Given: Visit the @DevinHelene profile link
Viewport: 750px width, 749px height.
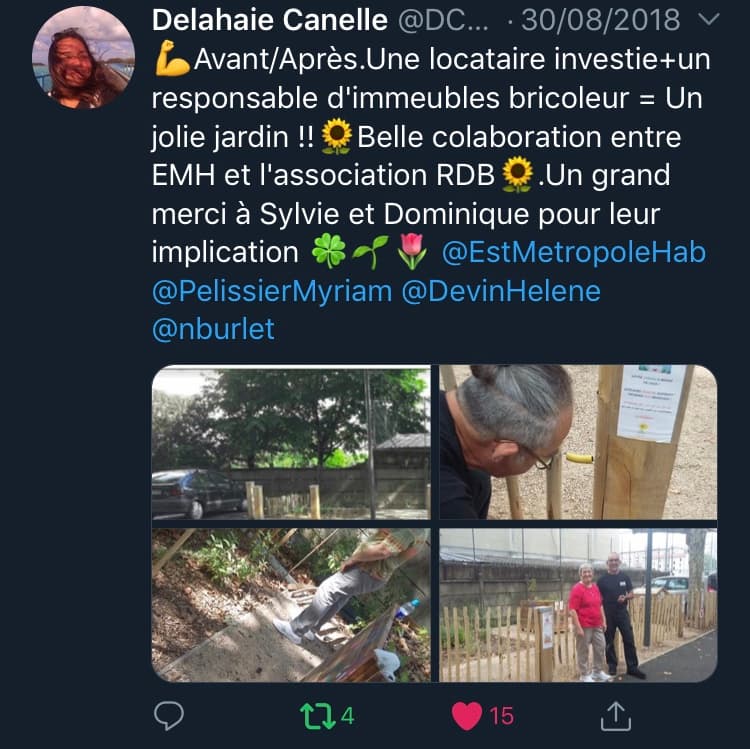Looking at the screenshot, I should click(500, 291).
